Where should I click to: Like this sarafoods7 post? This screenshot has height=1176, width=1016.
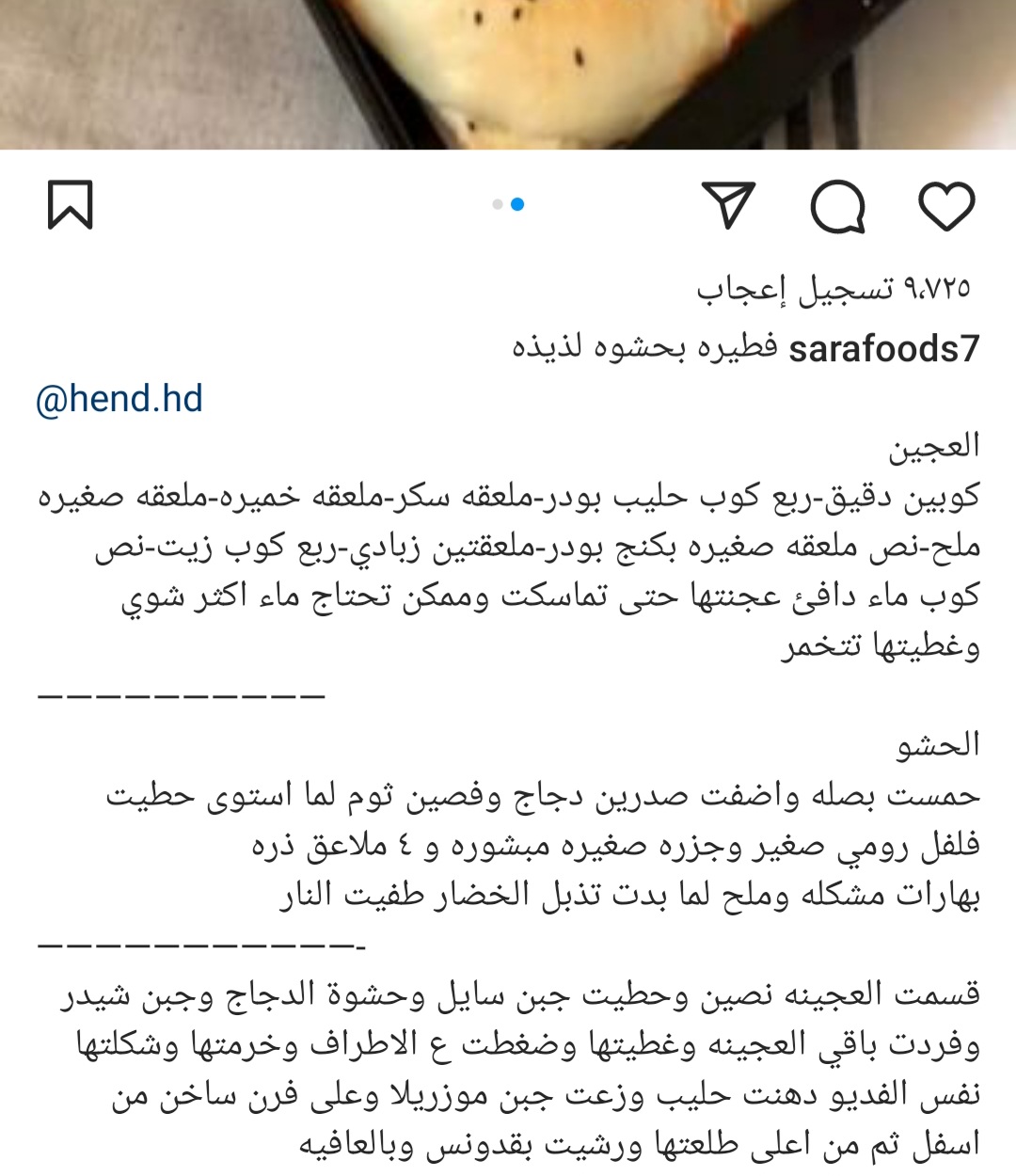(945, 206)
